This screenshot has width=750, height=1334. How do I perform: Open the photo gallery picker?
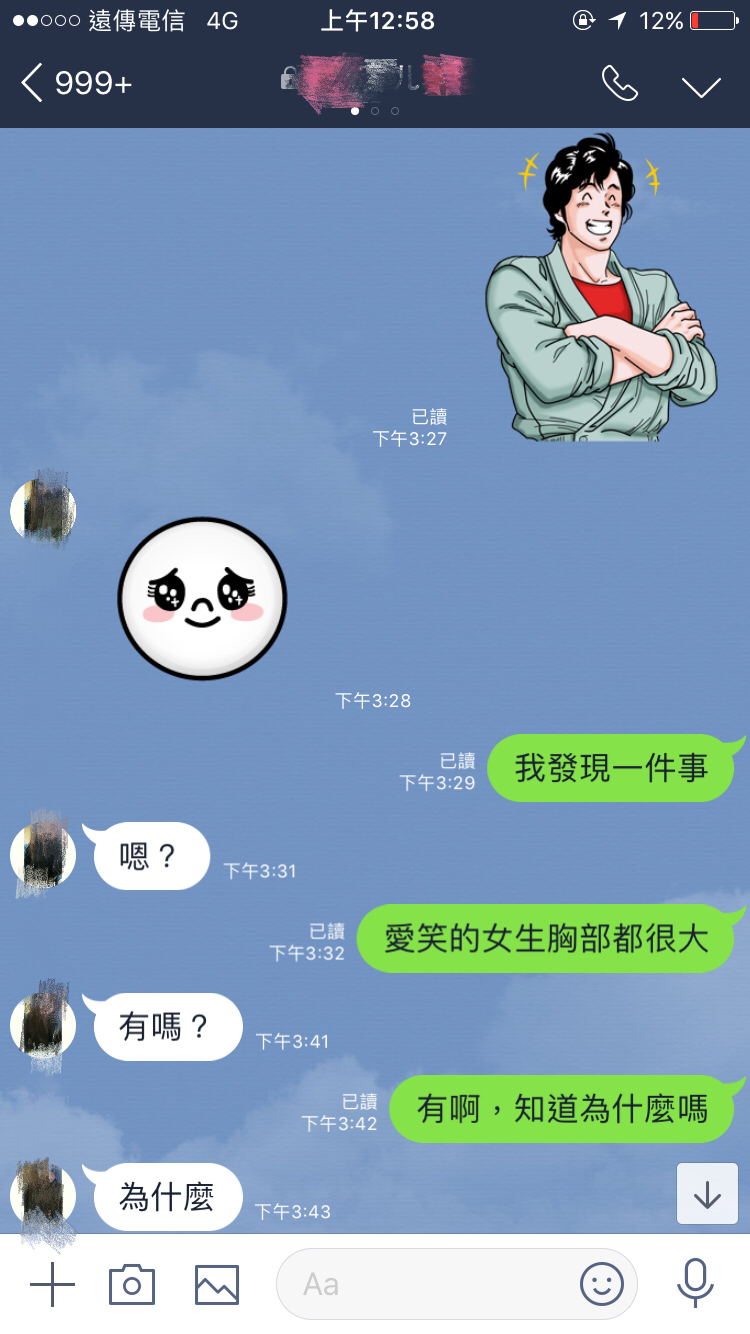pyautogui.click(x=217, y=1284)
